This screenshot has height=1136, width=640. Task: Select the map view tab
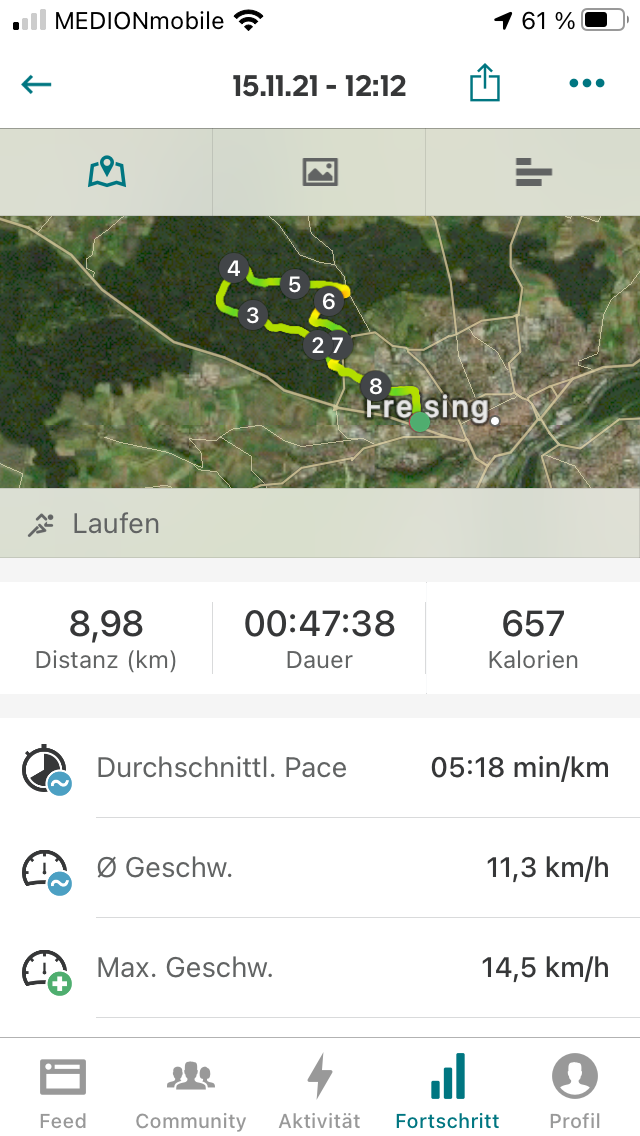107,172
